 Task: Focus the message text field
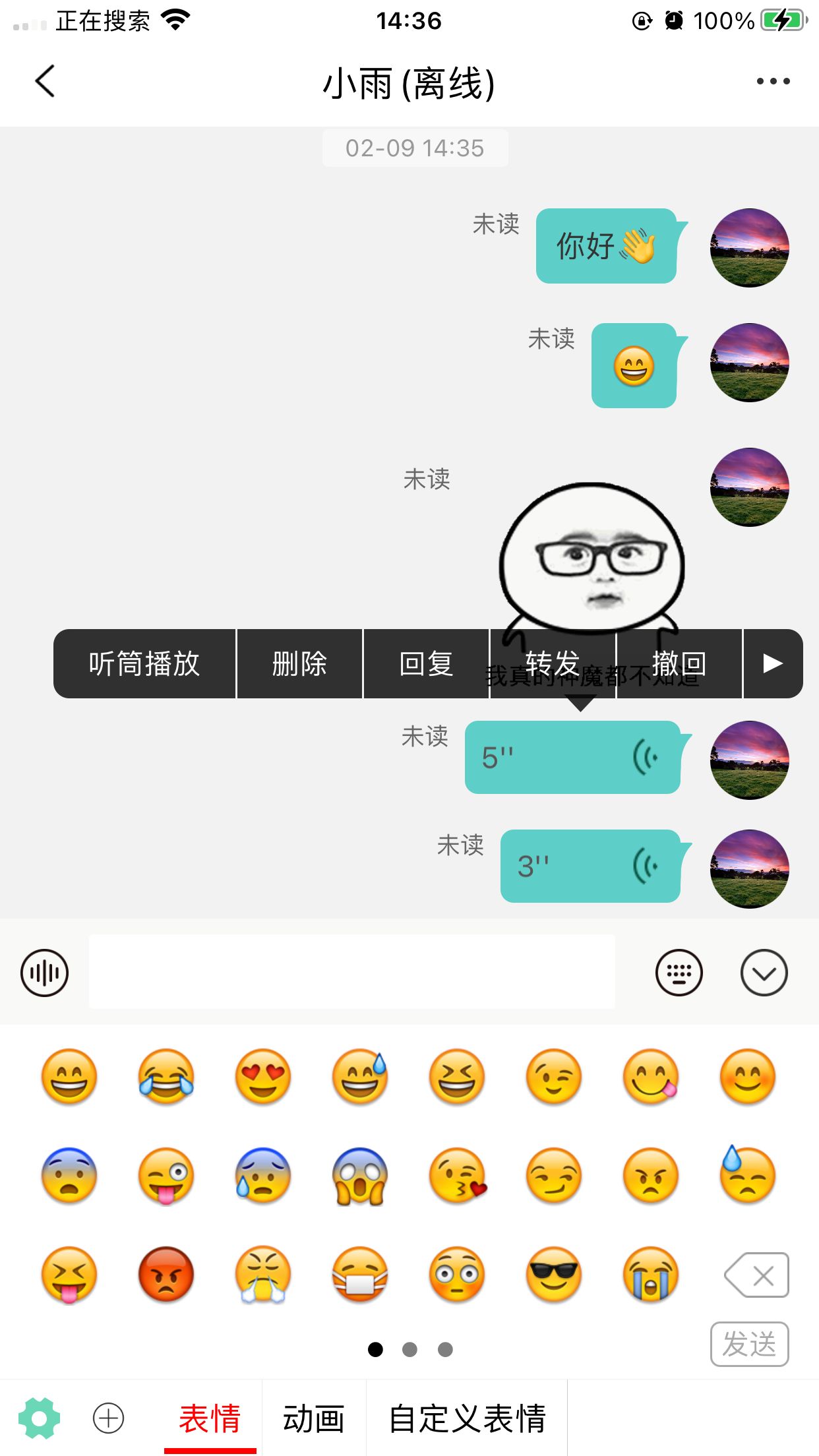351,972
